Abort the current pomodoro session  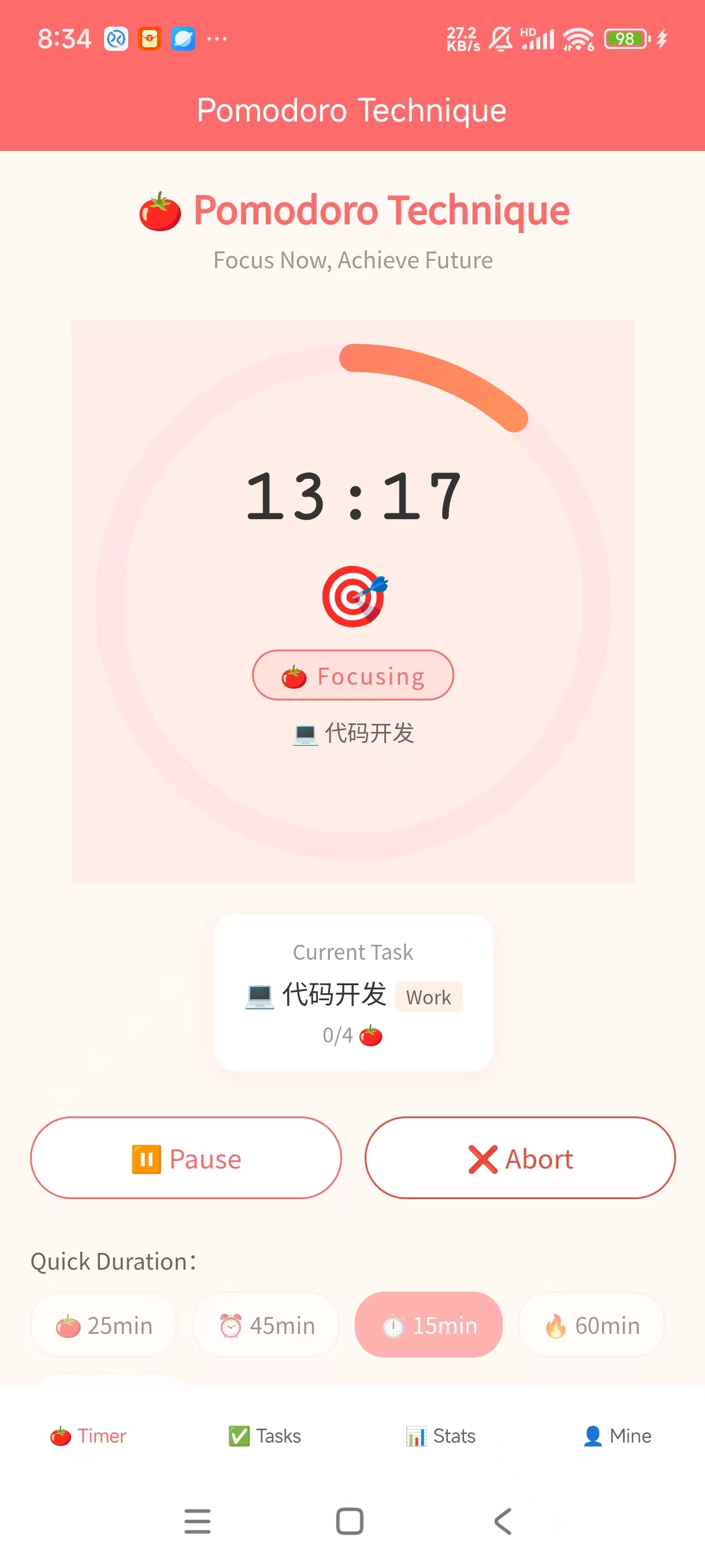[520, 1158]
